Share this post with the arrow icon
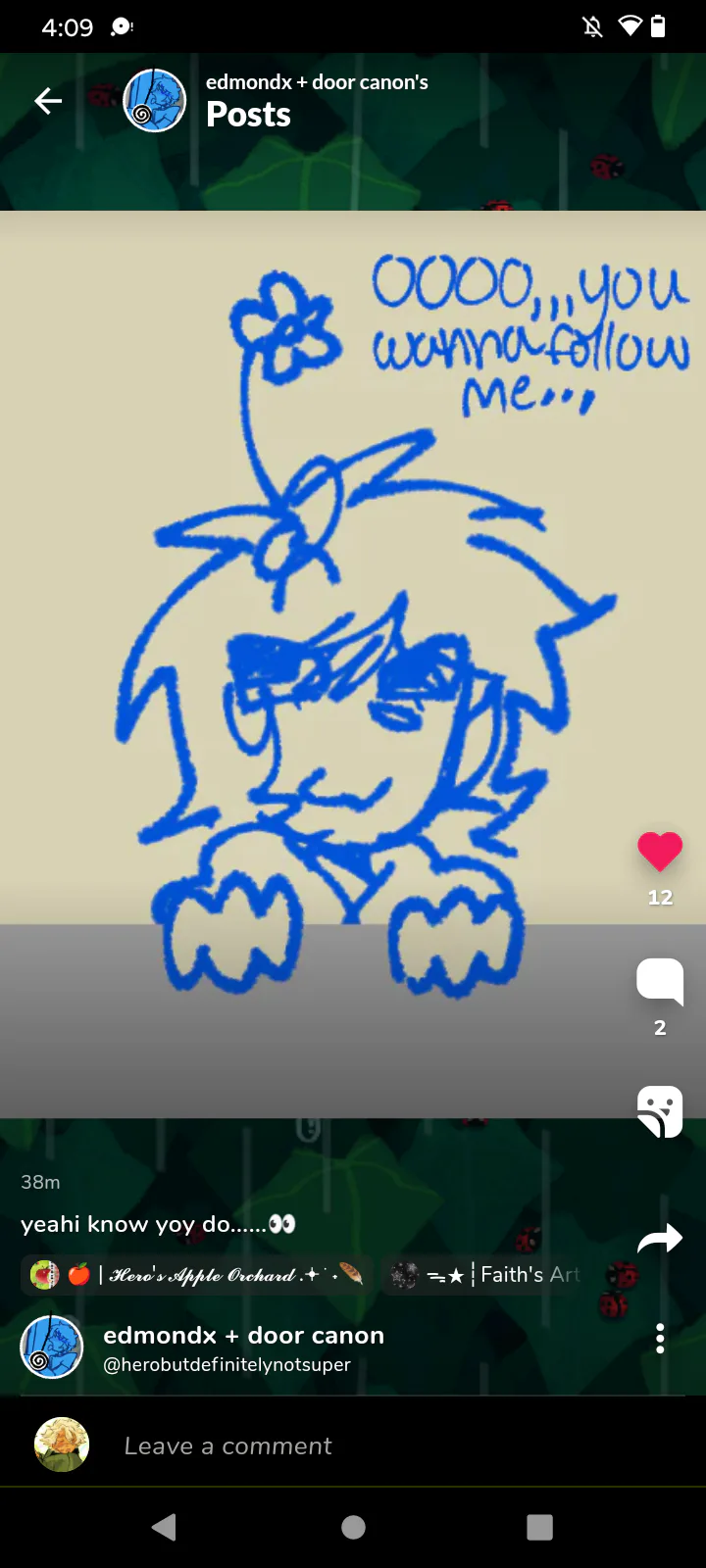 click(660, 1239)
